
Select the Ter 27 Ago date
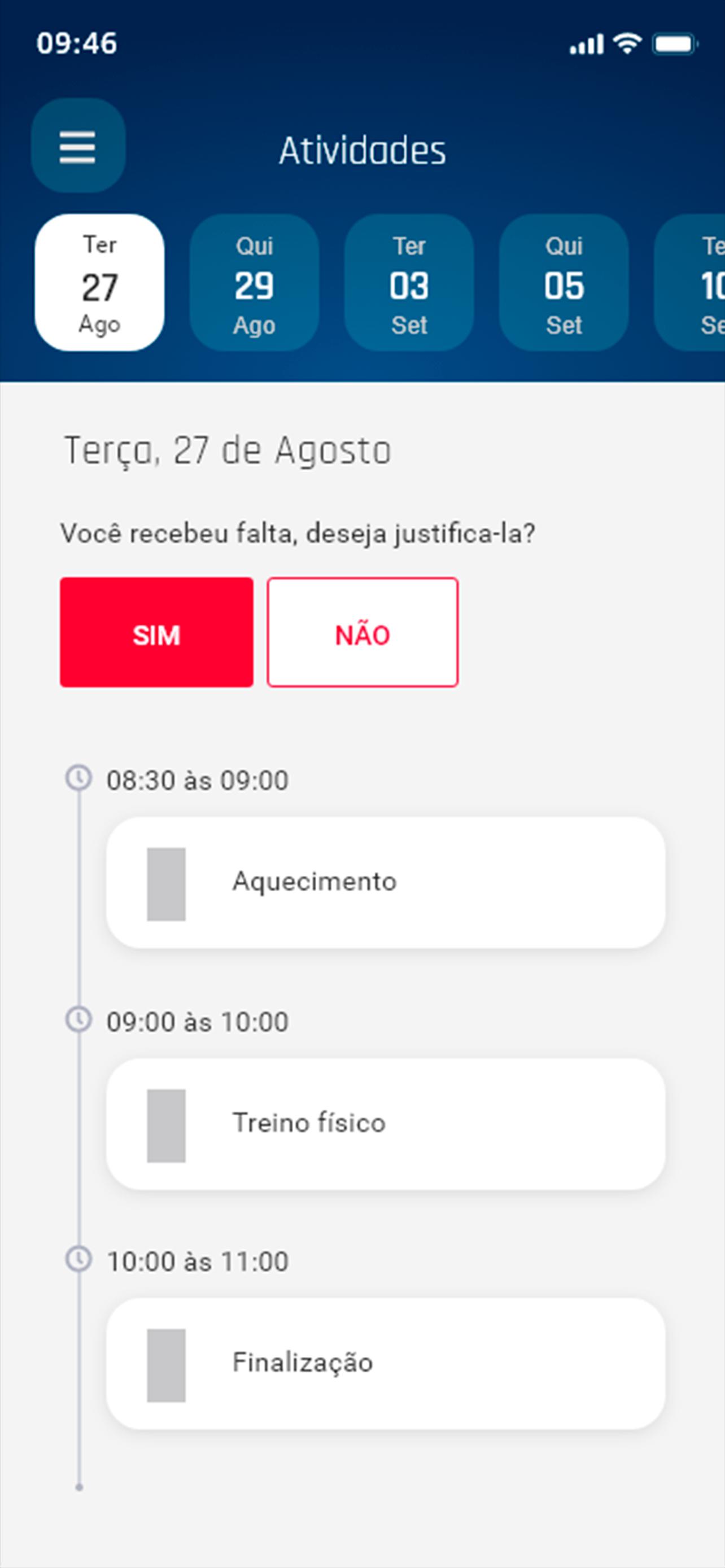click(99, 282)
